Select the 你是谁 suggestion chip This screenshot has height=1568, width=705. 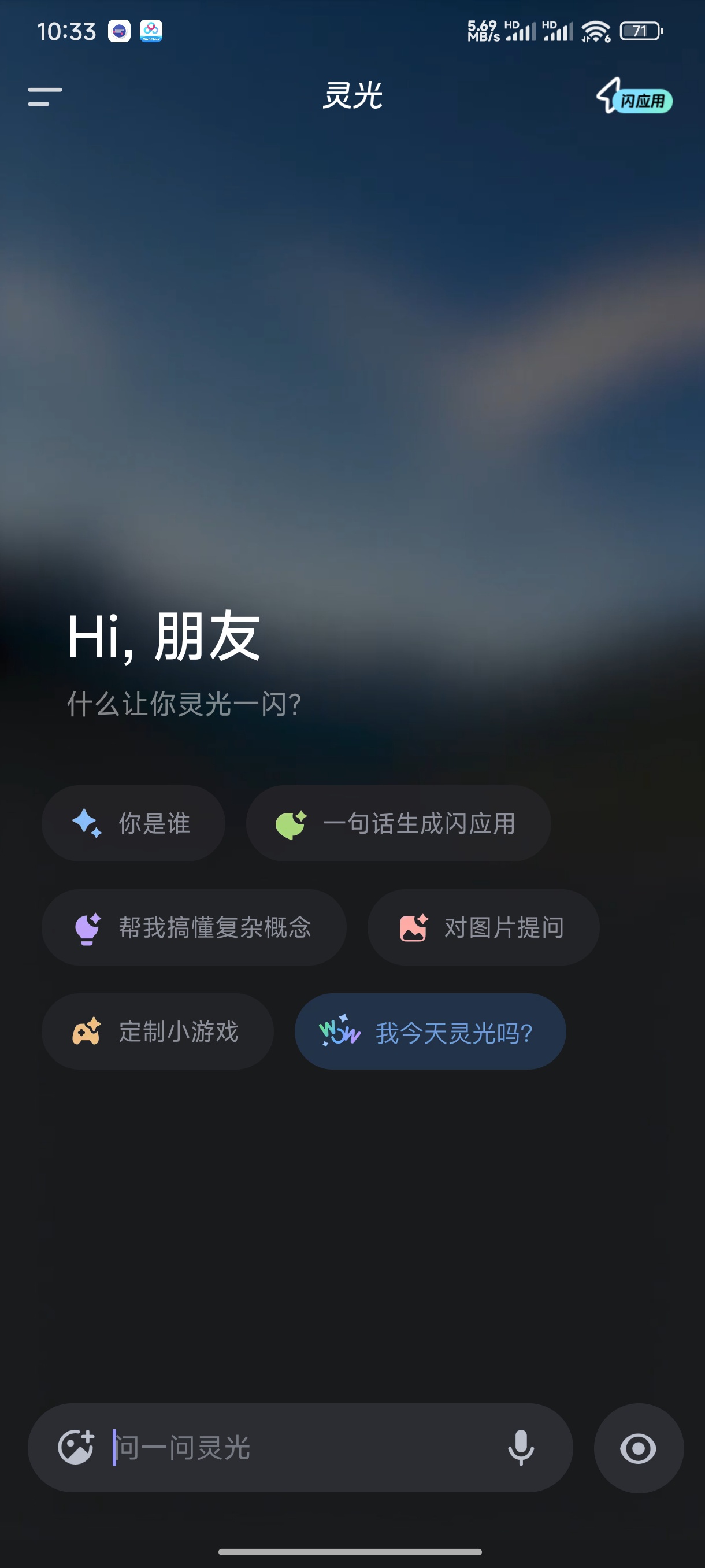tap(133, 823)
